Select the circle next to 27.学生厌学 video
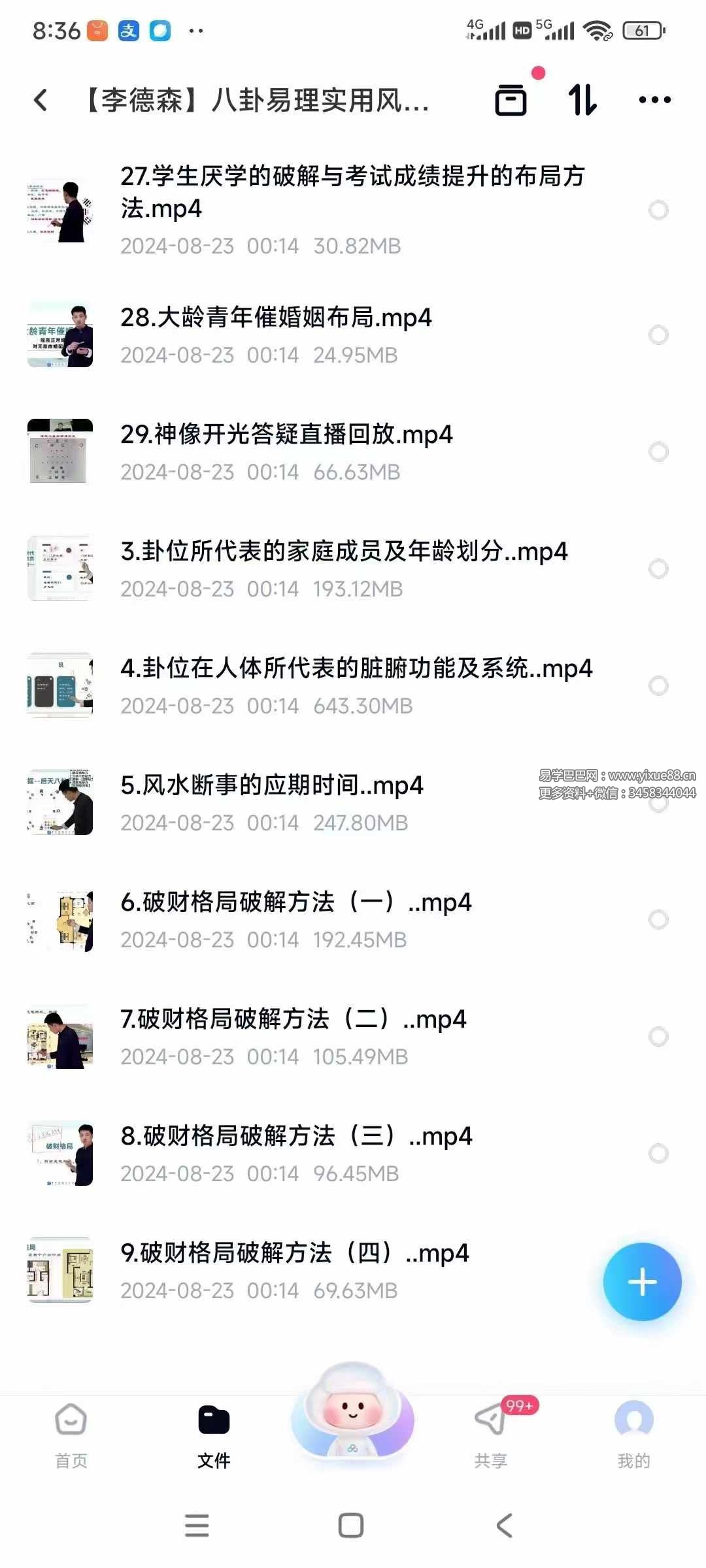Viewport: 706px width, 1568px height. (657, 210)
